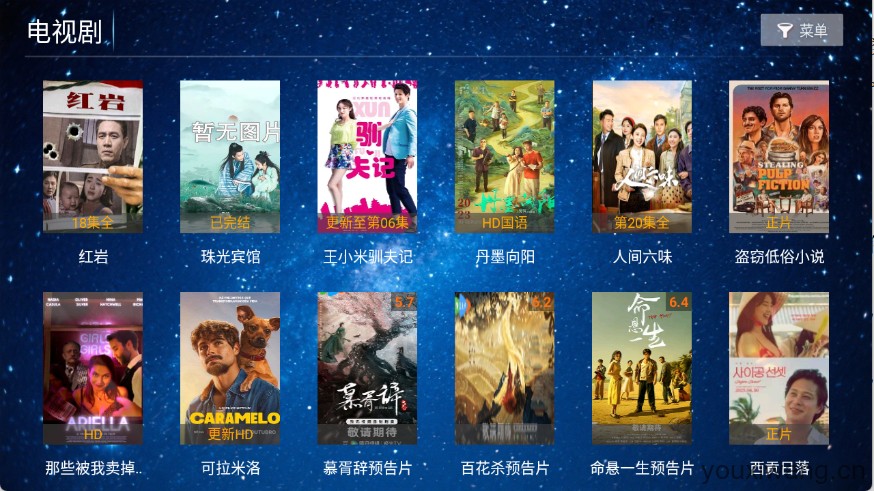This screenshot has width=874, height=491.
Task: Open the 百花杀预告片 card
Action: (x=504, y=368)
